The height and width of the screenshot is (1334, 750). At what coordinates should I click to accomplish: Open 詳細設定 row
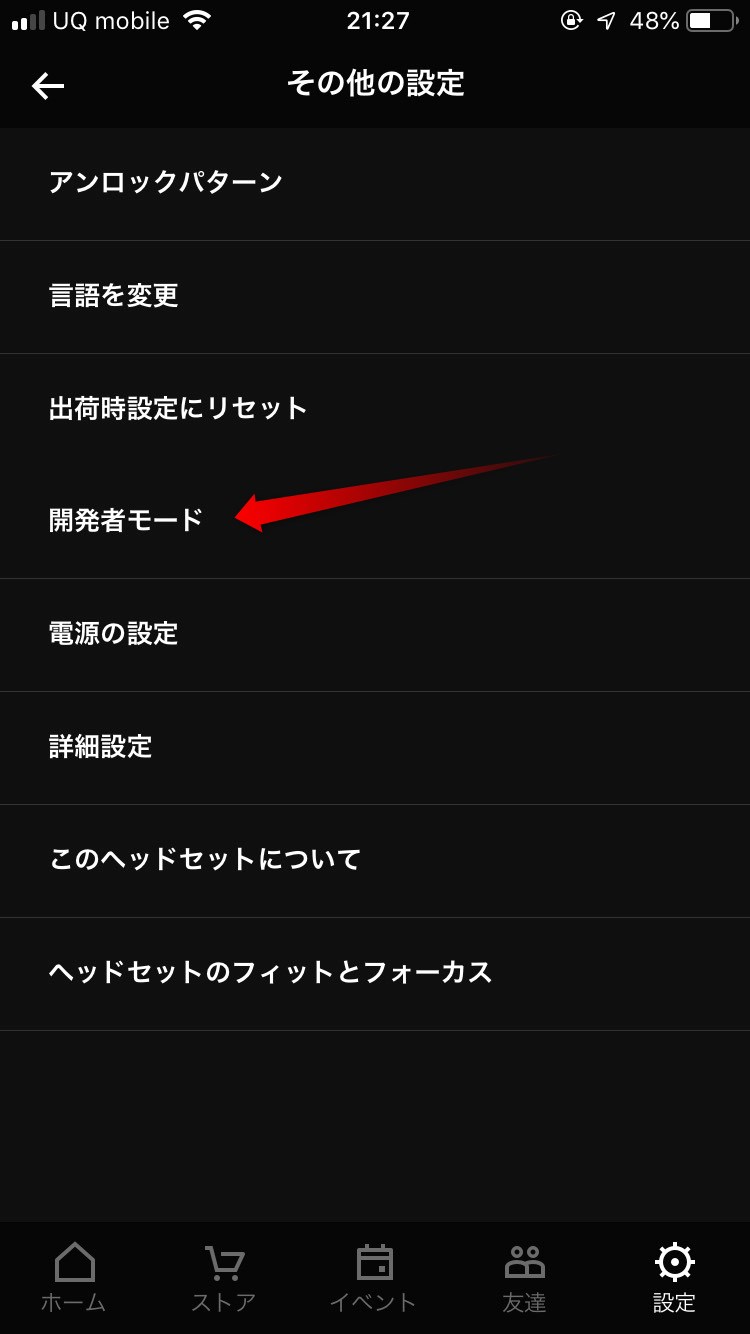(375, 748)
